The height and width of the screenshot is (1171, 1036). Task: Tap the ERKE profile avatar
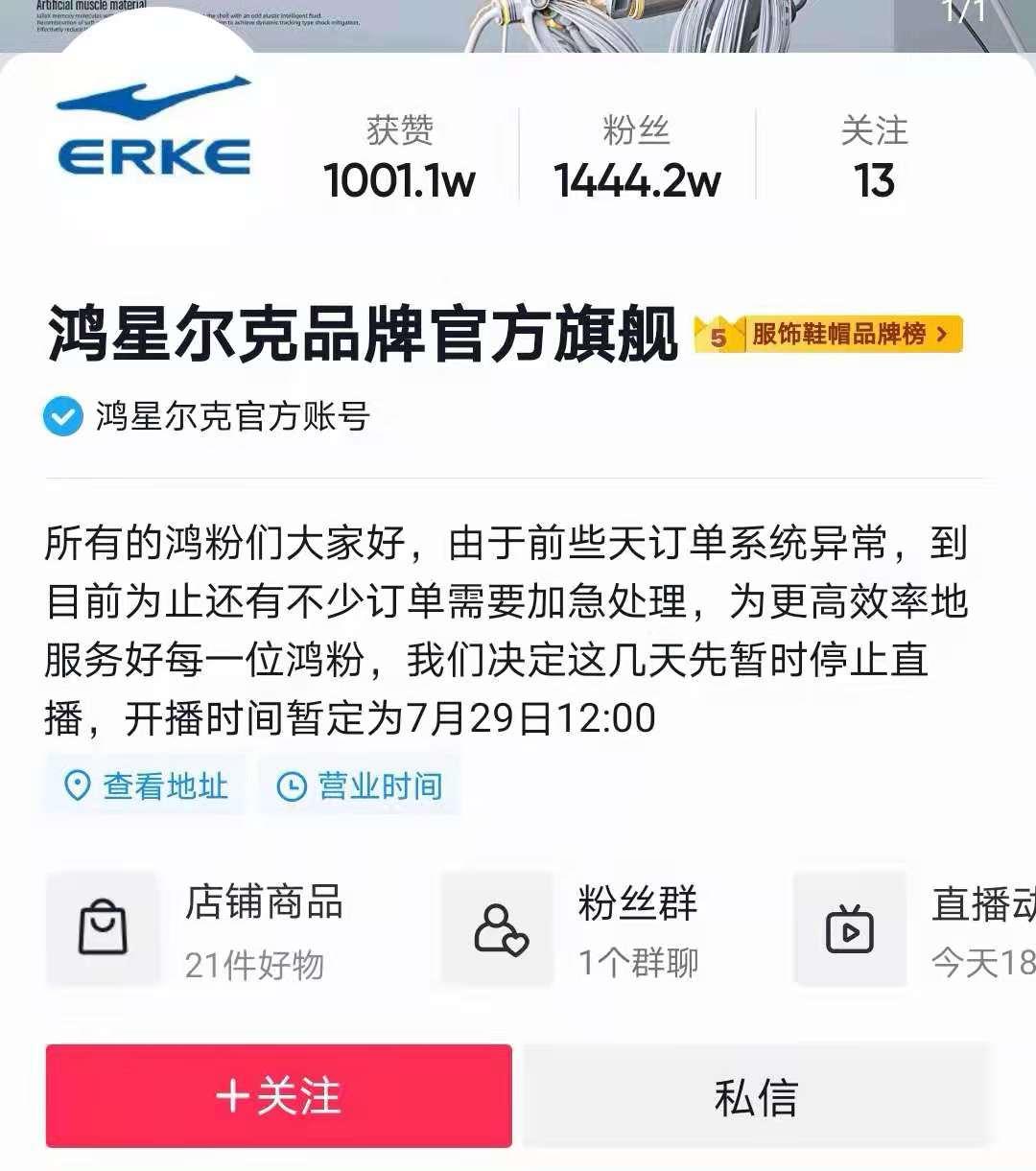point(153,129)
